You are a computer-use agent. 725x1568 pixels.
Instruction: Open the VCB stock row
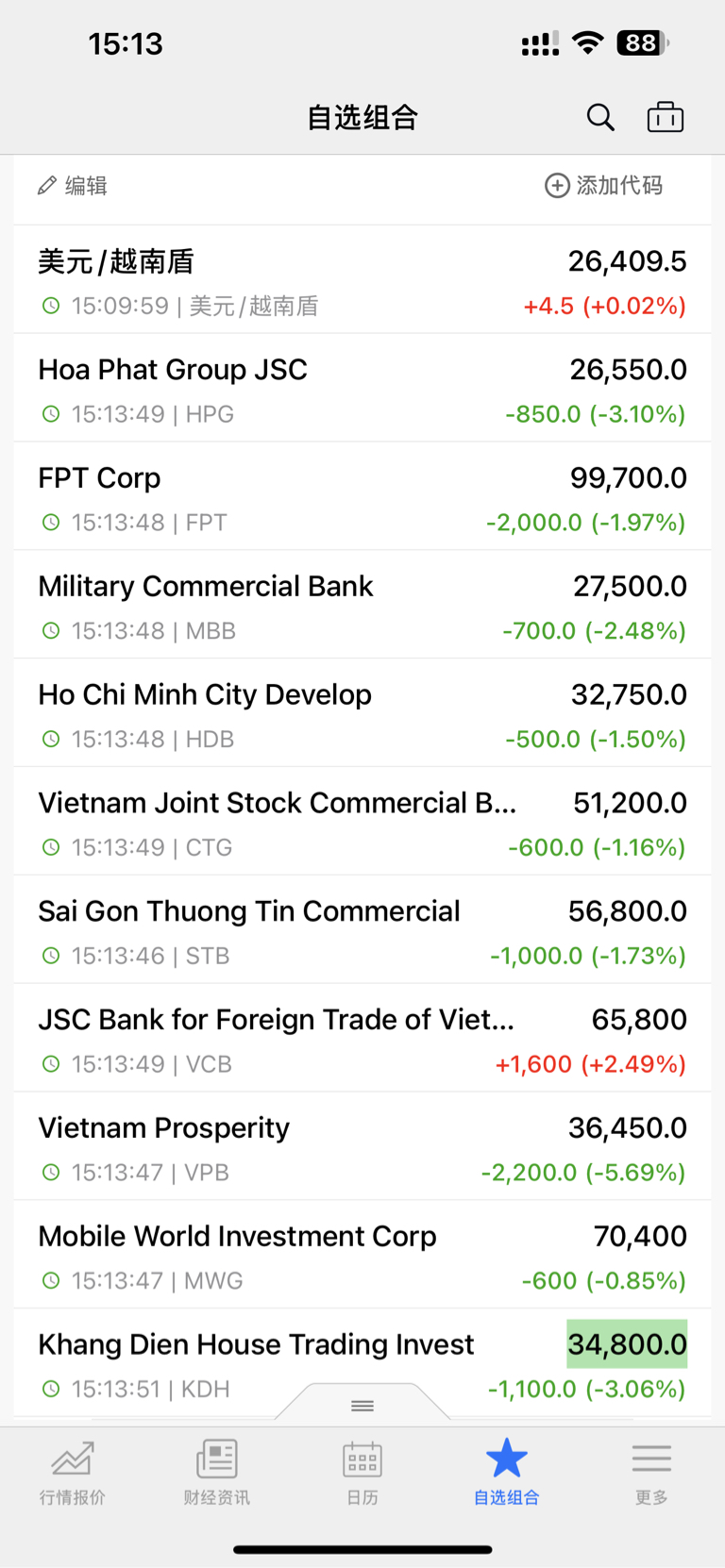[362, 1039]
